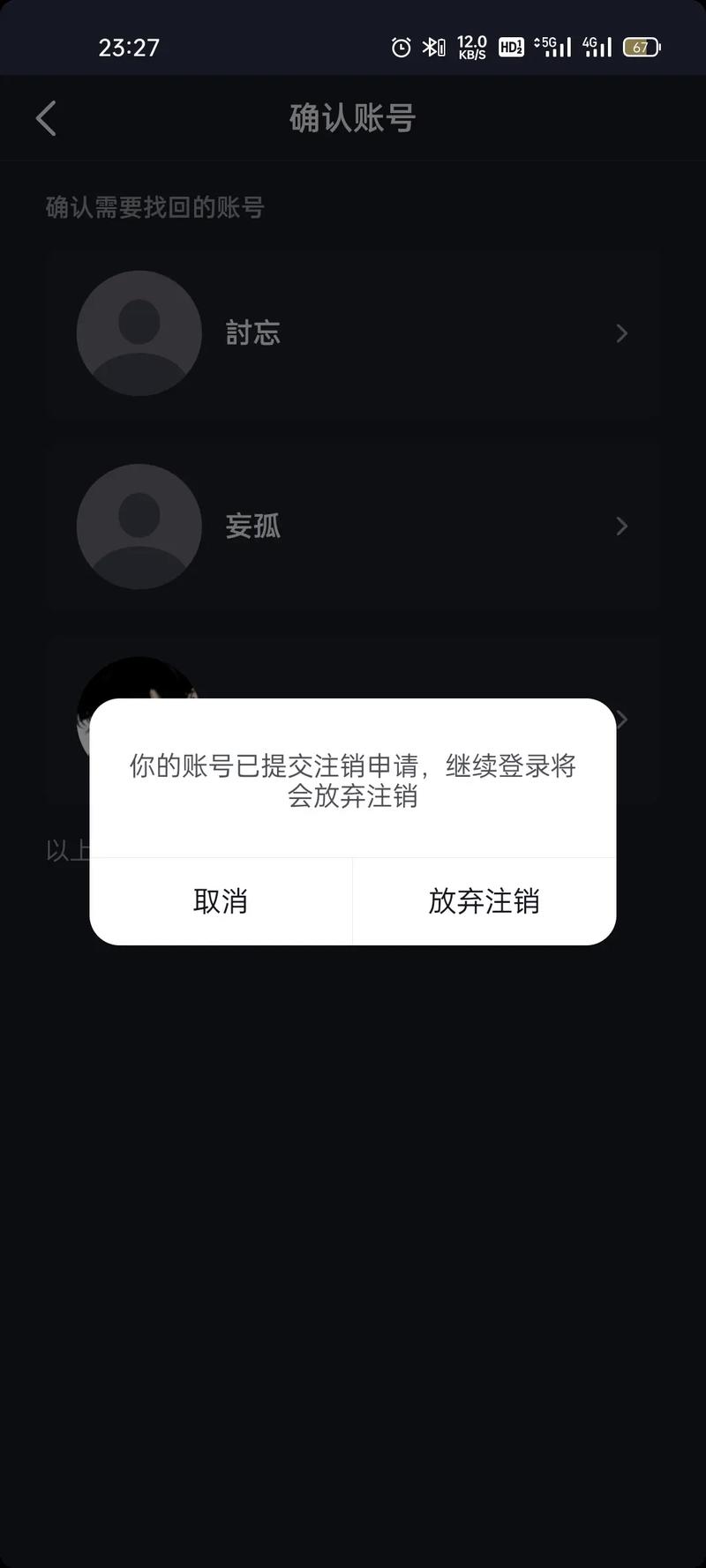Tap 放弃注销 to abandon account deletion
706x1568 pixels.
[484, 901]
